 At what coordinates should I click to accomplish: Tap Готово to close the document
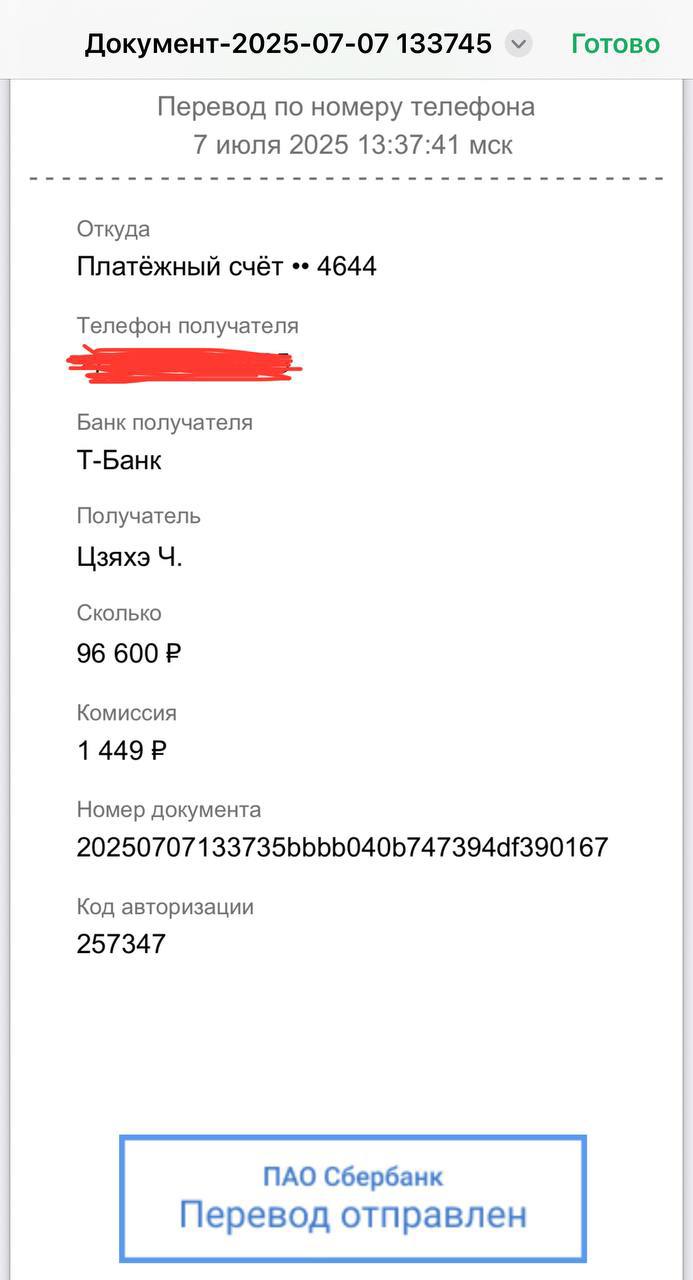[x=615, y=44]
